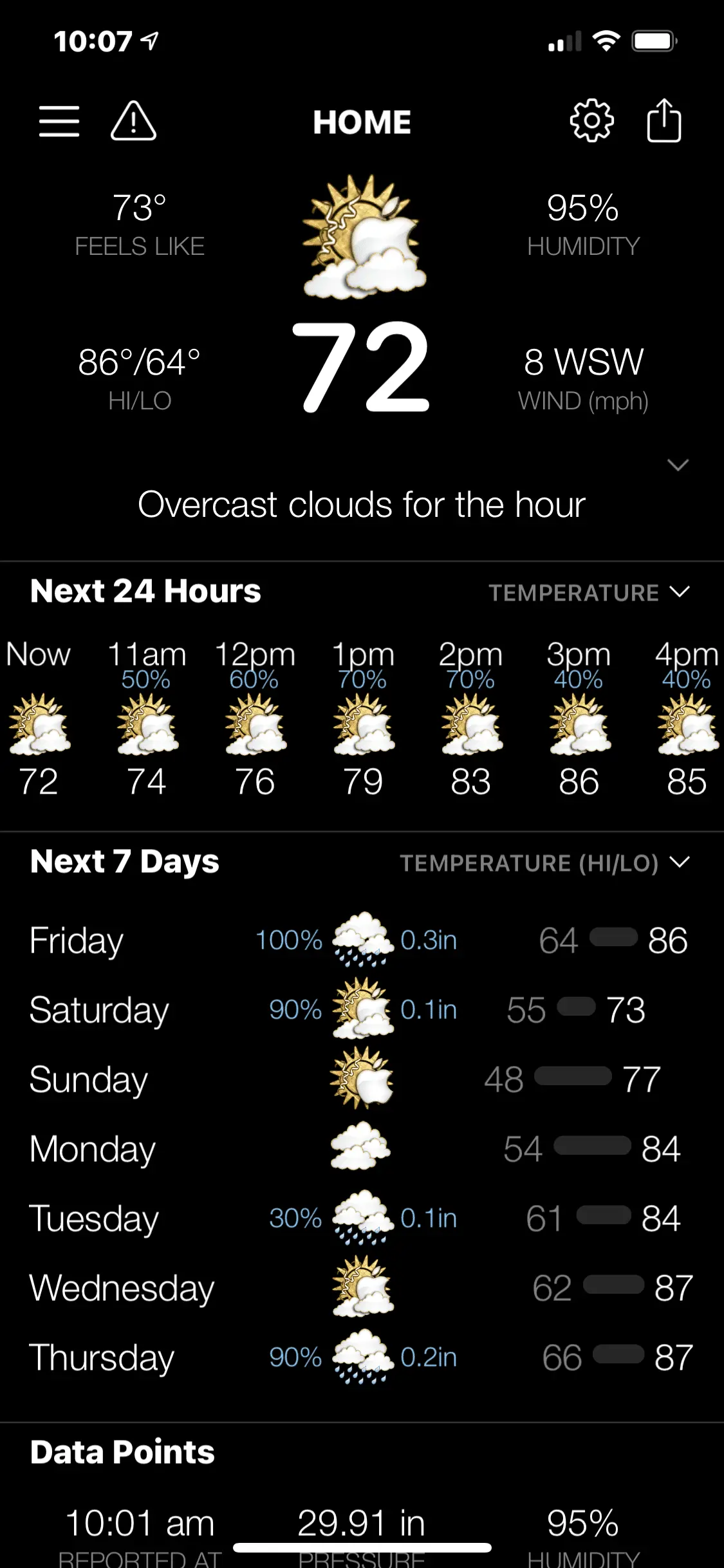Open the hamburger menu
The width and height of the screenshot is (724, 1568).
coord(59,122)
